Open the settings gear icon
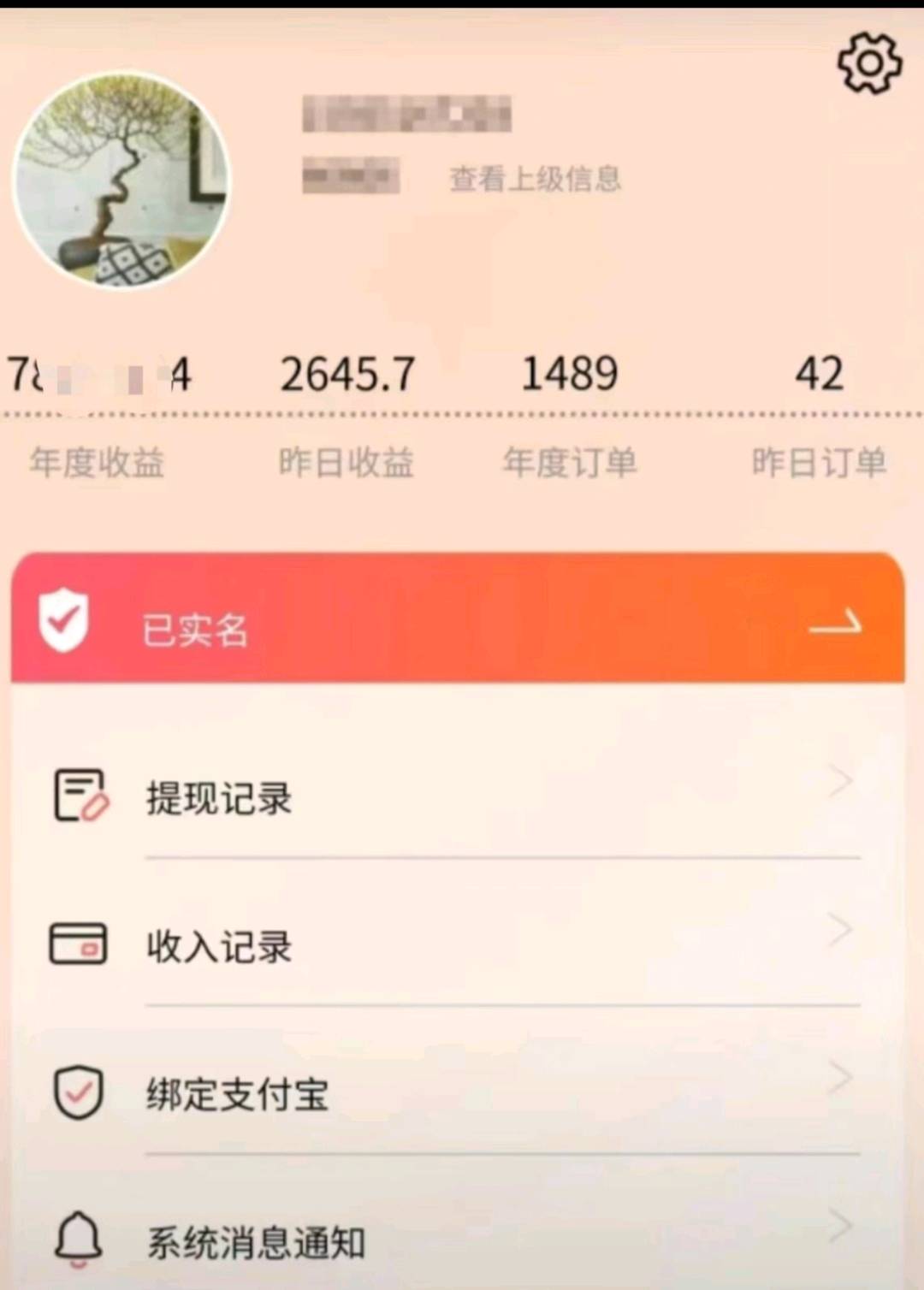Screen dimensions: 924x1290 [x=869, y=63]
